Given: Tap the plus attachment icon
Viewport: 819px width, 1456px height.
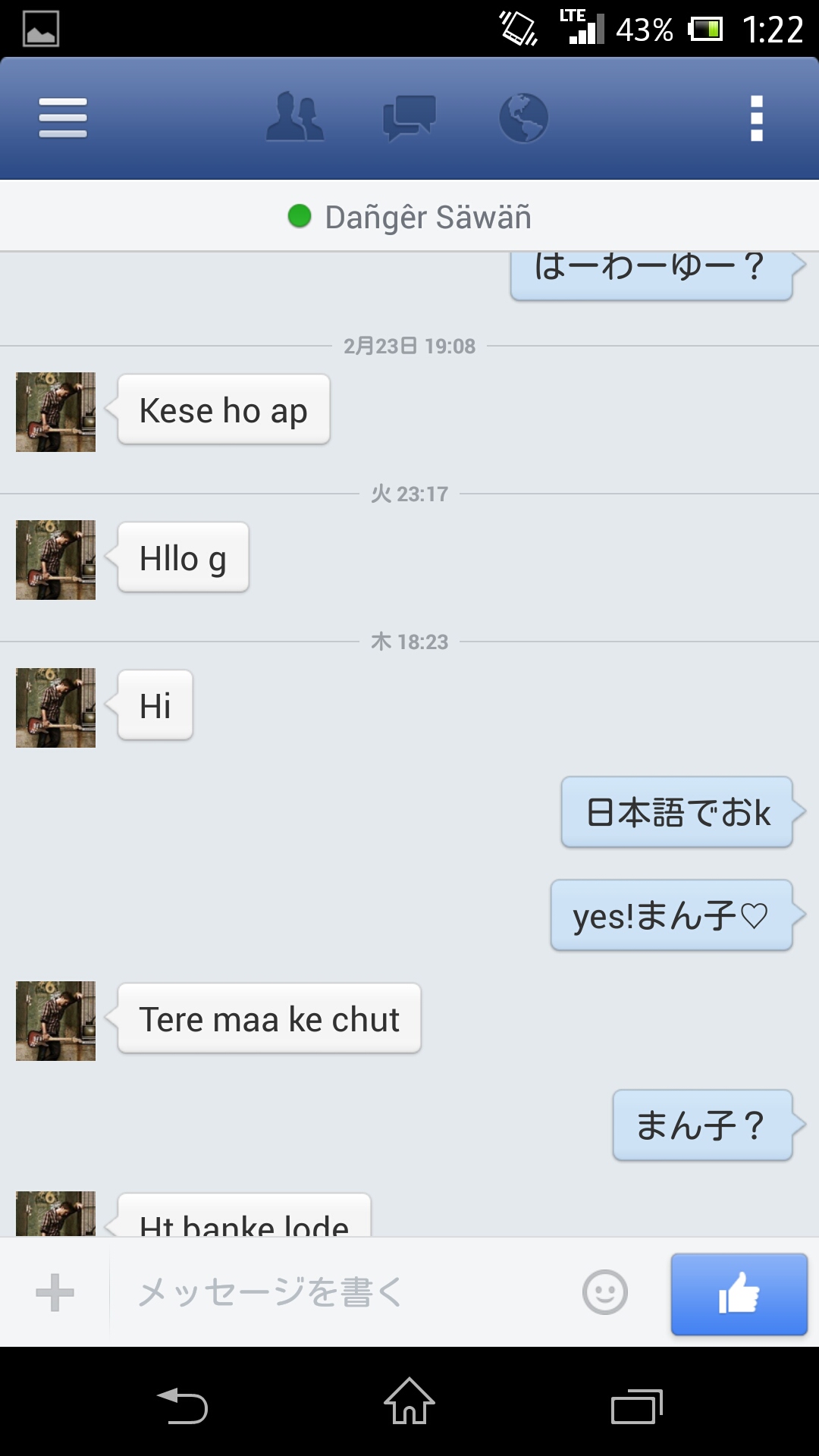Looking at the screenshot, I should click(55, 1293).
